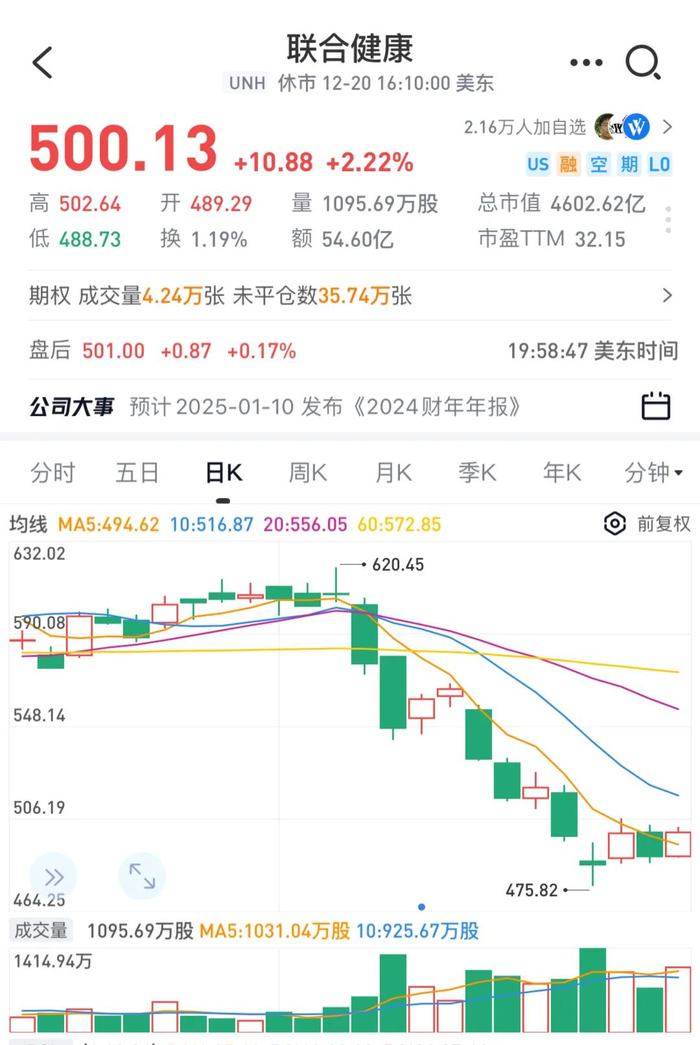Viewport: 700px width, 1045px height.
Task: Open the 公司大事 calendar icon
Action: (656, 406)
